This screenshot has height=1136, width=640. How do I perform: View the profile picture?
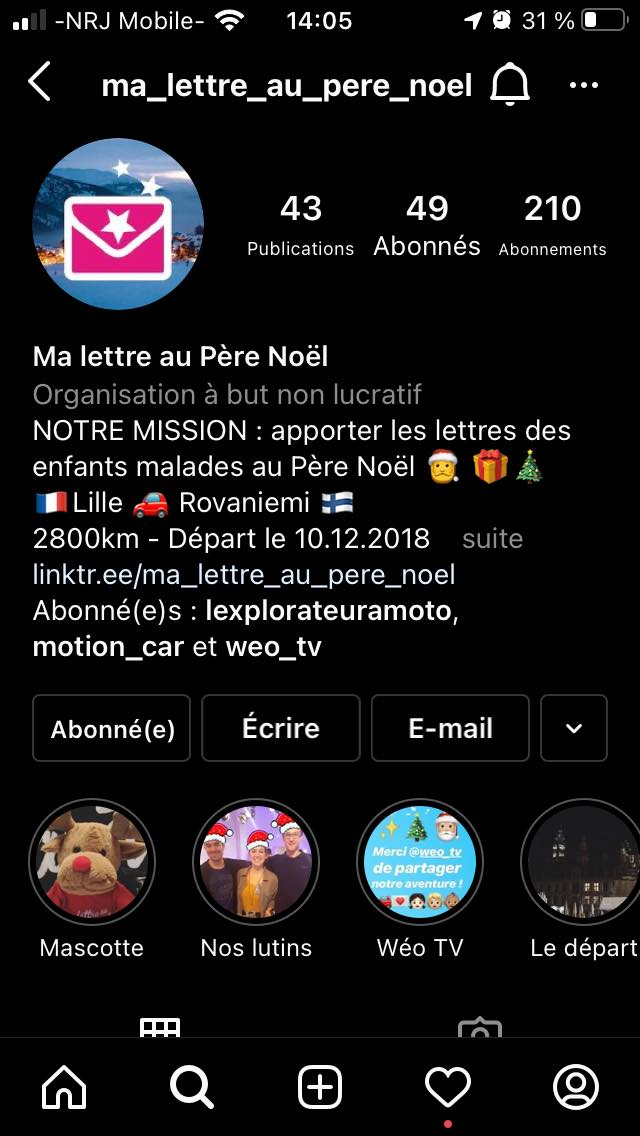point(118,223)
